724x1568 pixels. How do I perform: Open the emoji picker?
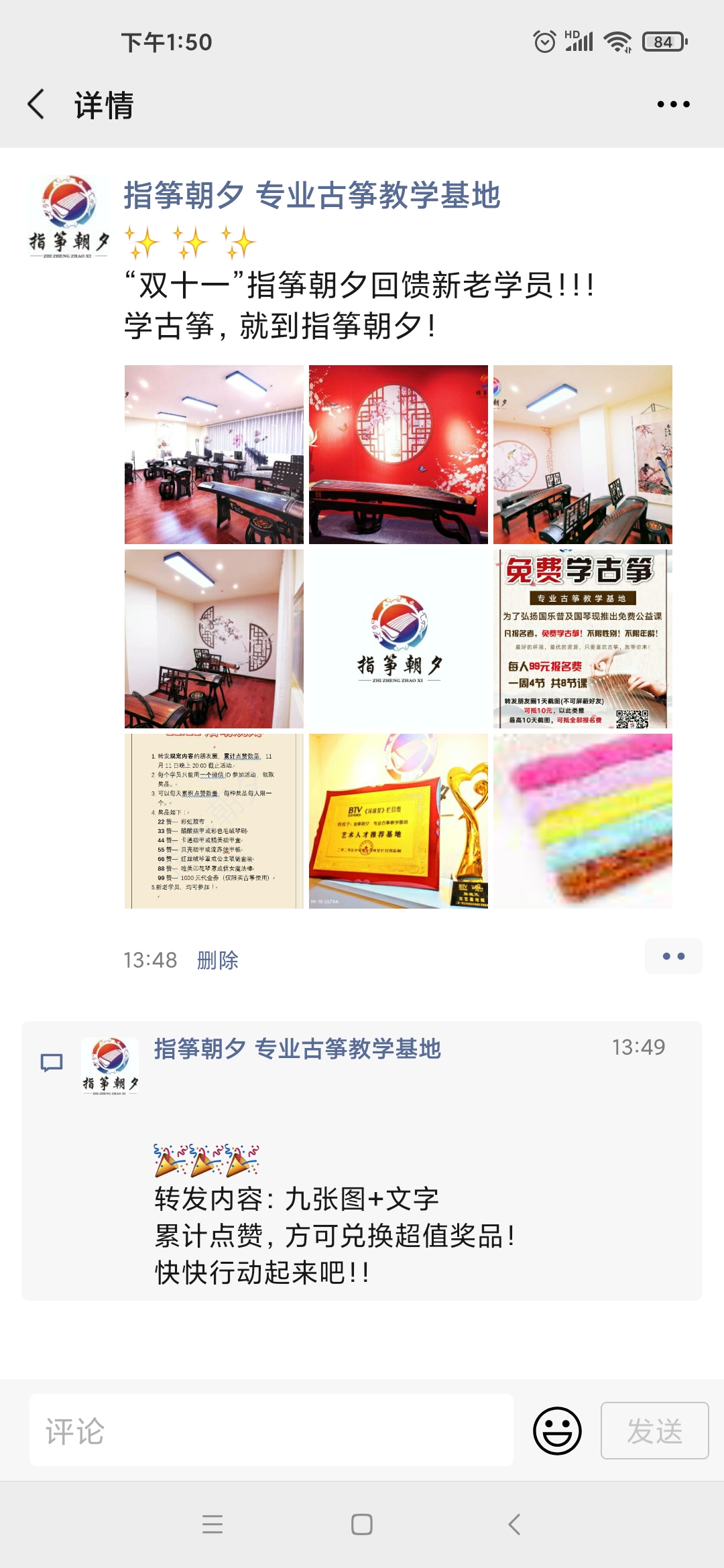(557, 1430)
